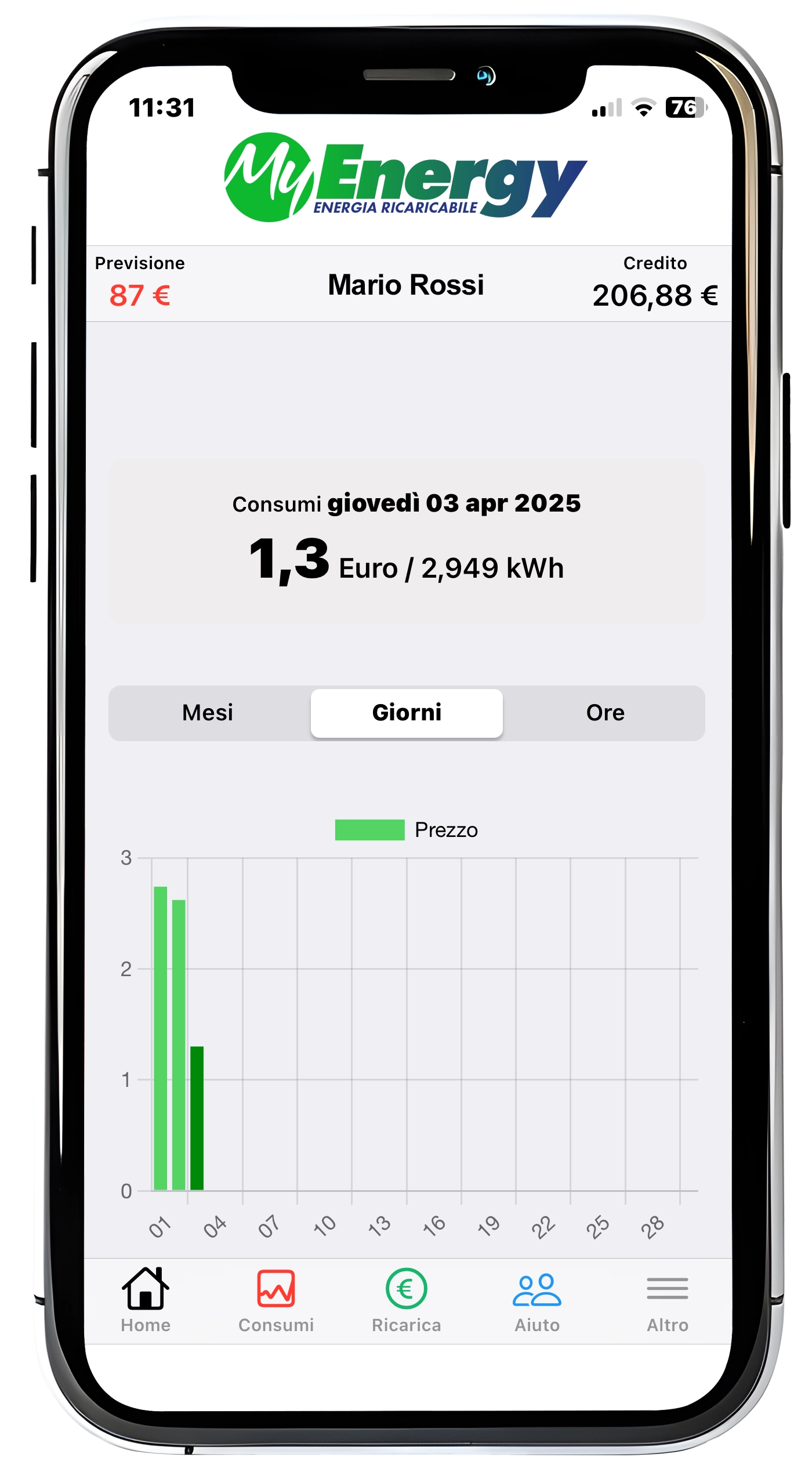
Task: Switch to the Mesi view
Action: [208, 713]
